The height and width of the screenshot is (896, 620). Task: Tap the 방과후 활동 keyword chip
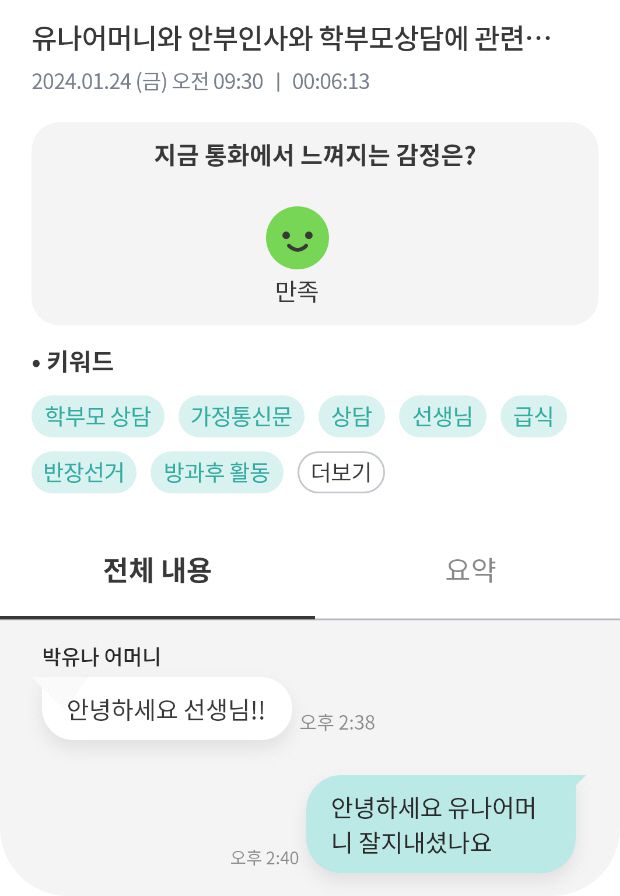[217, 473]
